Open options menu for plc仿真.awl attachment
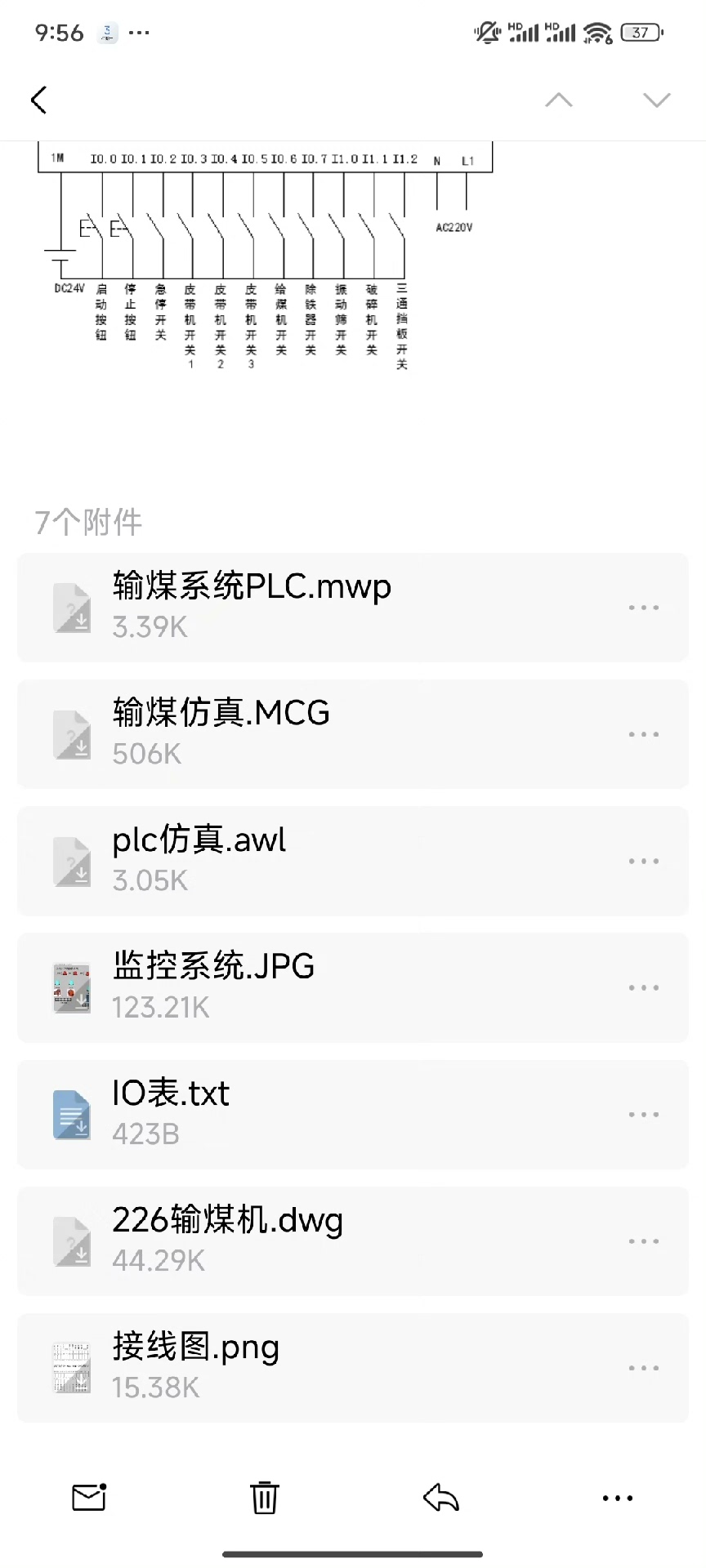Viewport: 706px width, 1568px height. point(645,861)
